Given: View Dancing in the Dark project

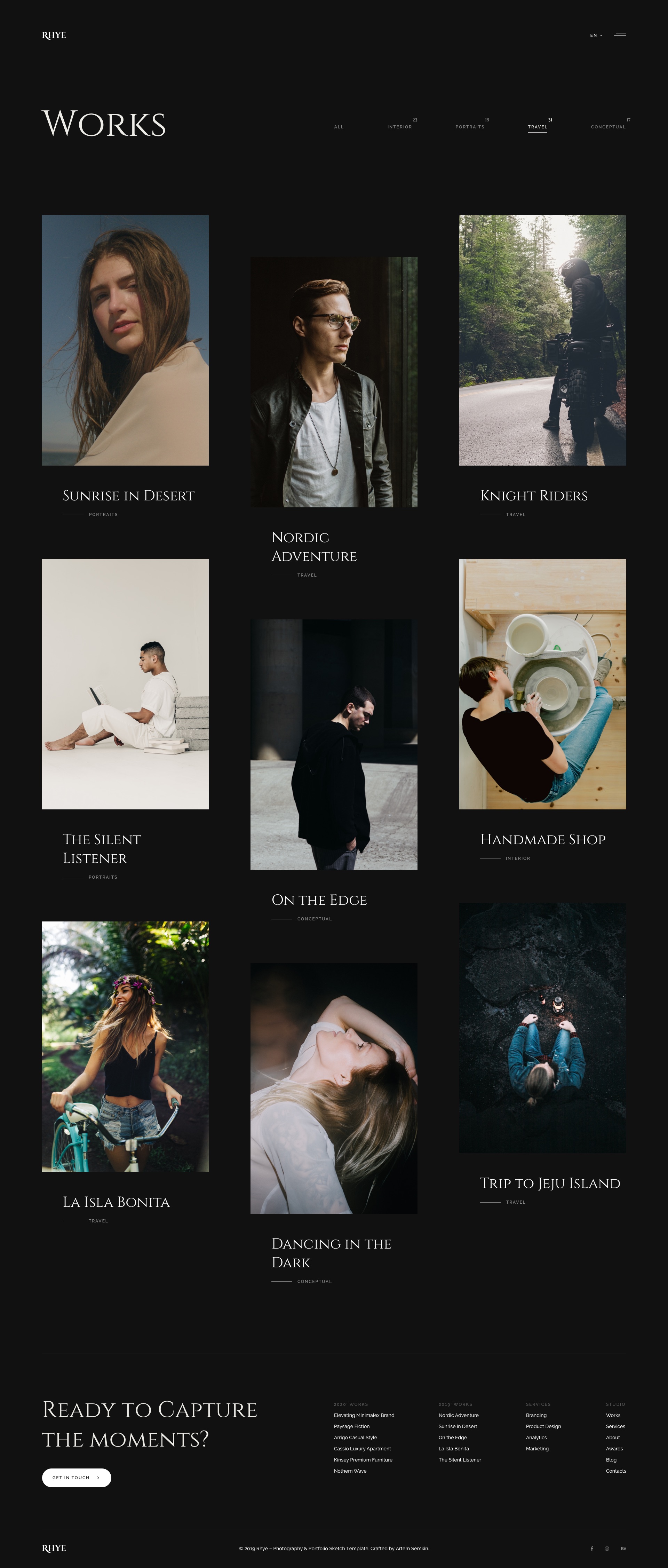Looking at the screenshot, I should coord(333,1088).
